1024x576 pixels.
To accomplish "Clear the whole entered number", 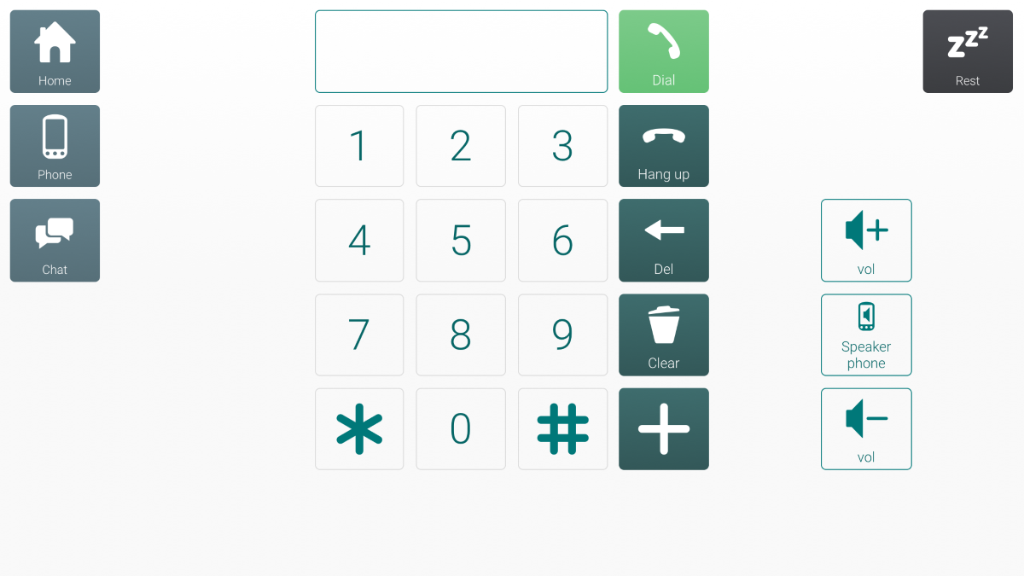I will point(664,334).
